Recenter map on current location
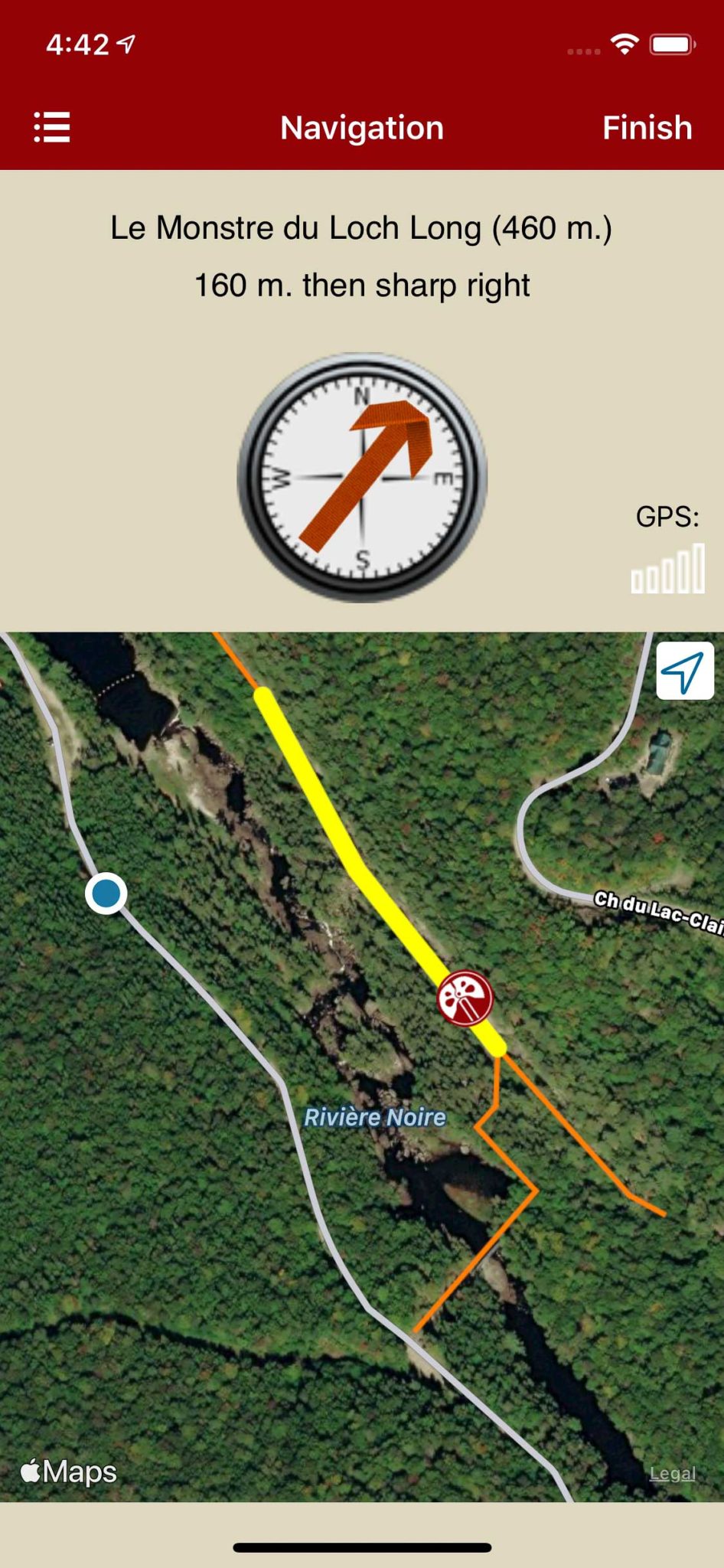The width and height of the screenshot is (724, 1568). click(x=684, y=671)
